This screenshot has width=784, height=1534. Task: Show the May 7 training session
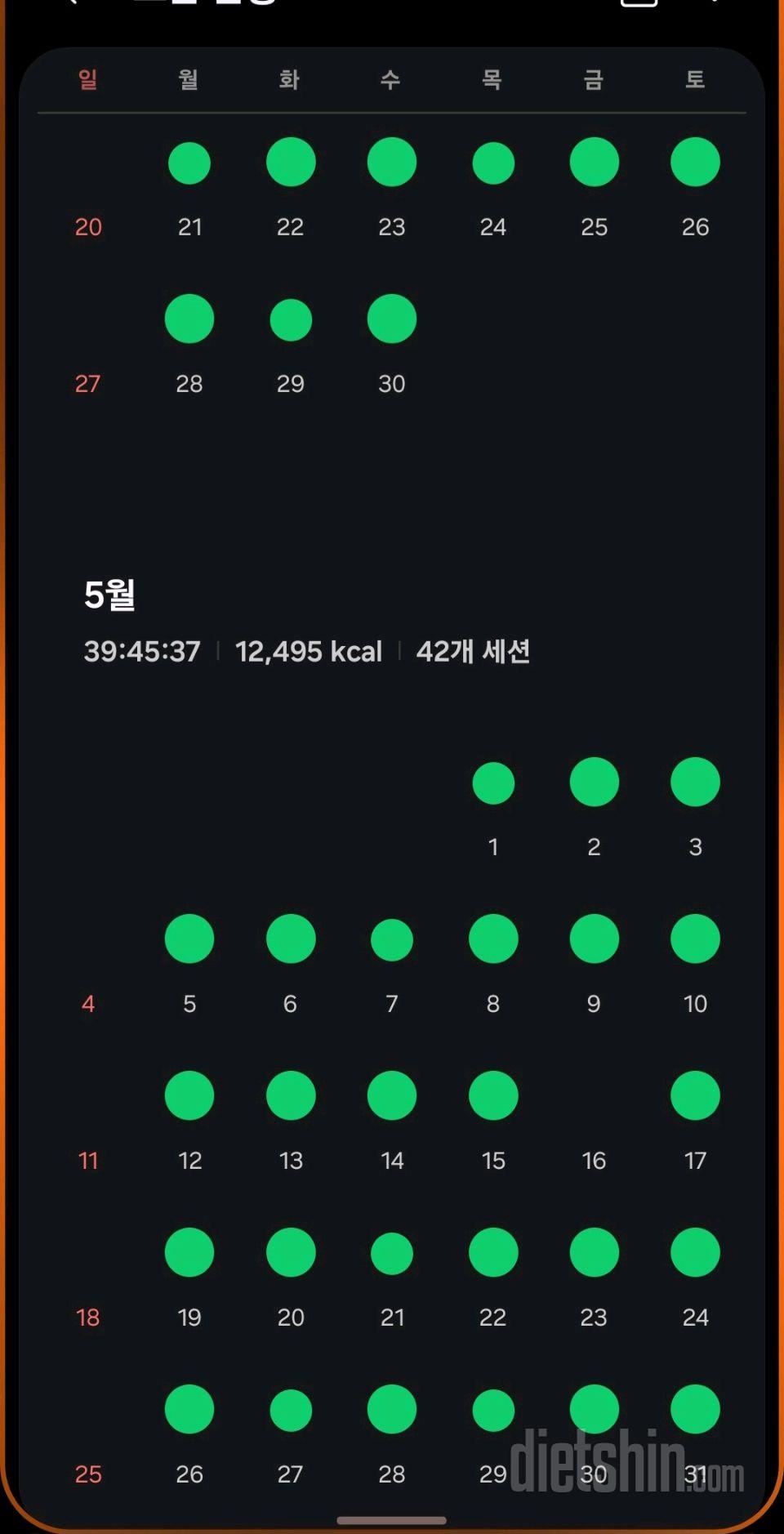(x=392, y=939)
